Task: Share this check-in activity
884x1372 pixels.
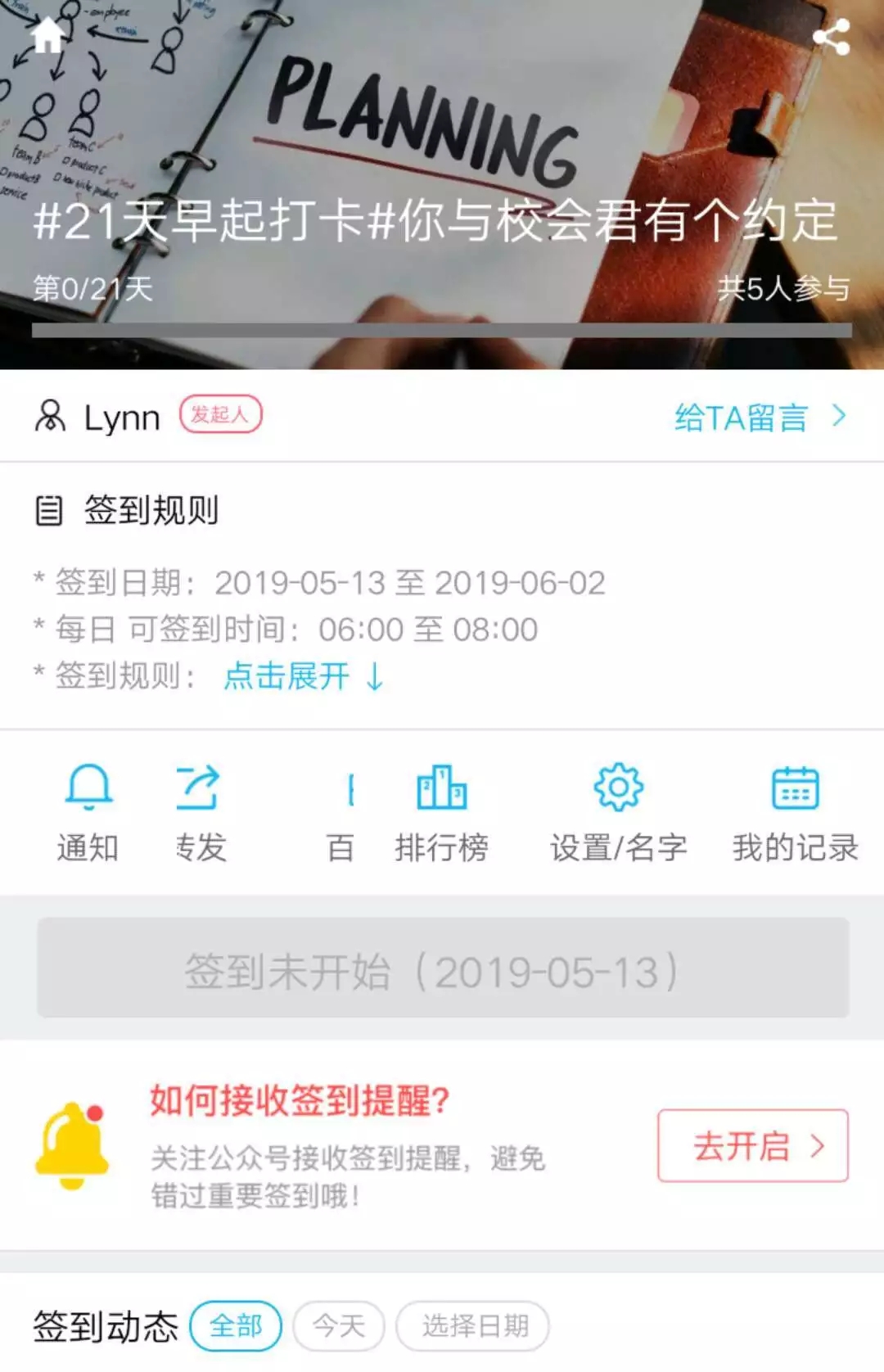Action: (x=831, y=38)
